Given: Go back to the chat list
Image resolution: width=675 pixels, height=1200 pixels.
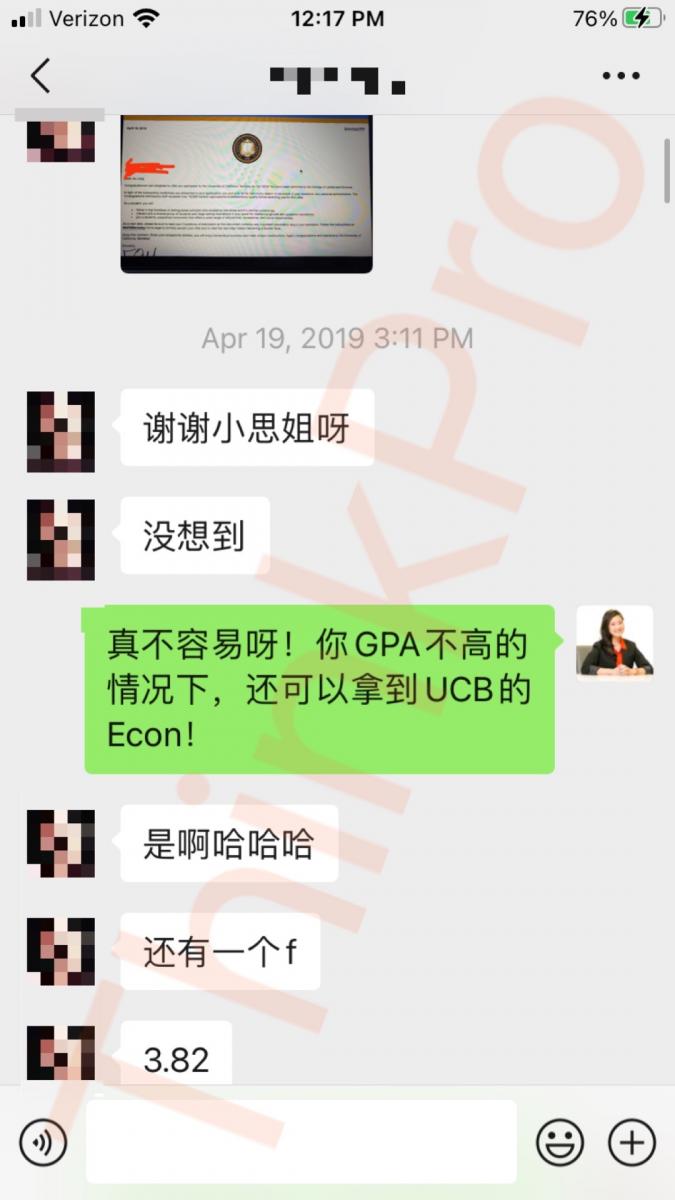Looking at the screenshot, I should 41,76.
